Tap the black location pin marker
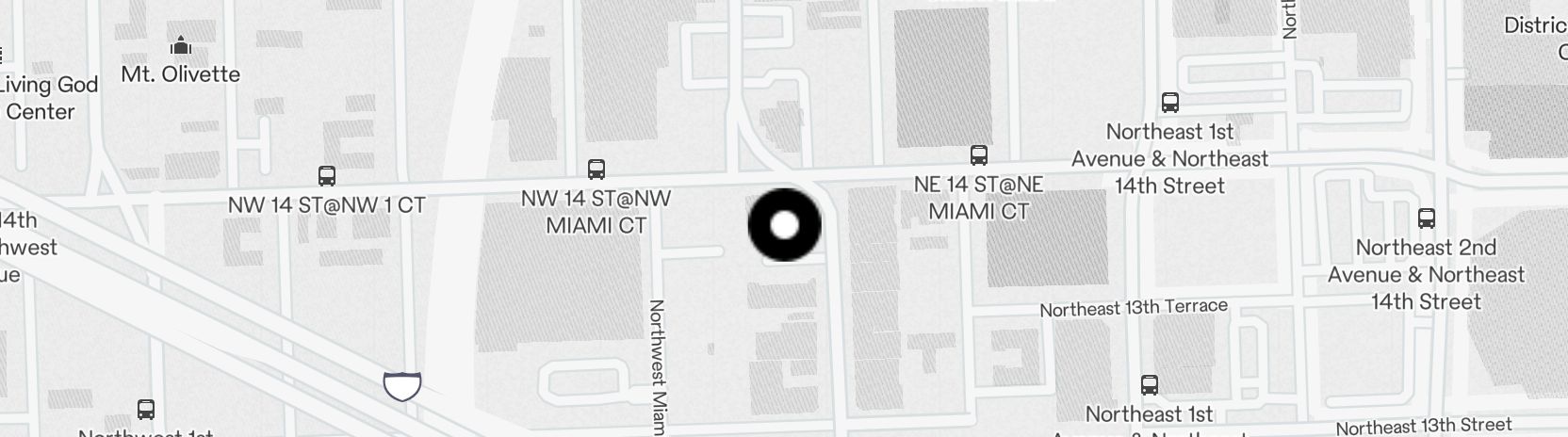The width and height of the screenshot is (1568, 437). [x=784, y=225]
